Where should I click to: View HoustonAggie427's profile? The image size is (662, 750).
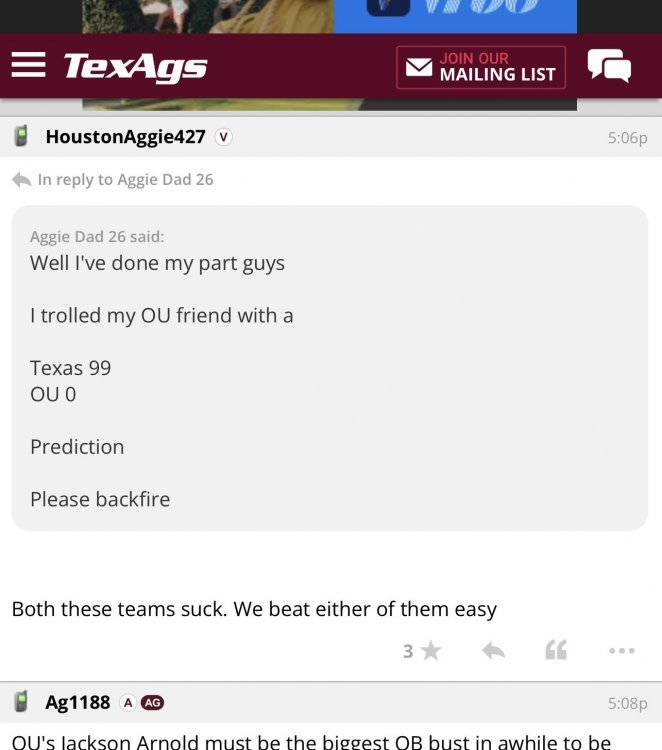pos(125,137)
